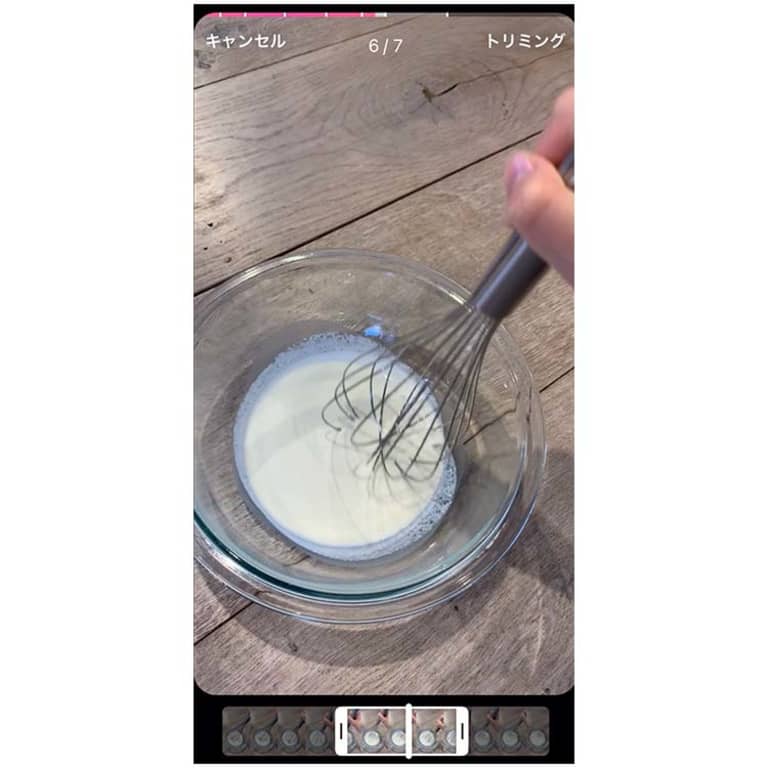Tap トリミング to apply the trim
Image resolution: width=768 pixels, height=768 pixels.
coord(525,41)
